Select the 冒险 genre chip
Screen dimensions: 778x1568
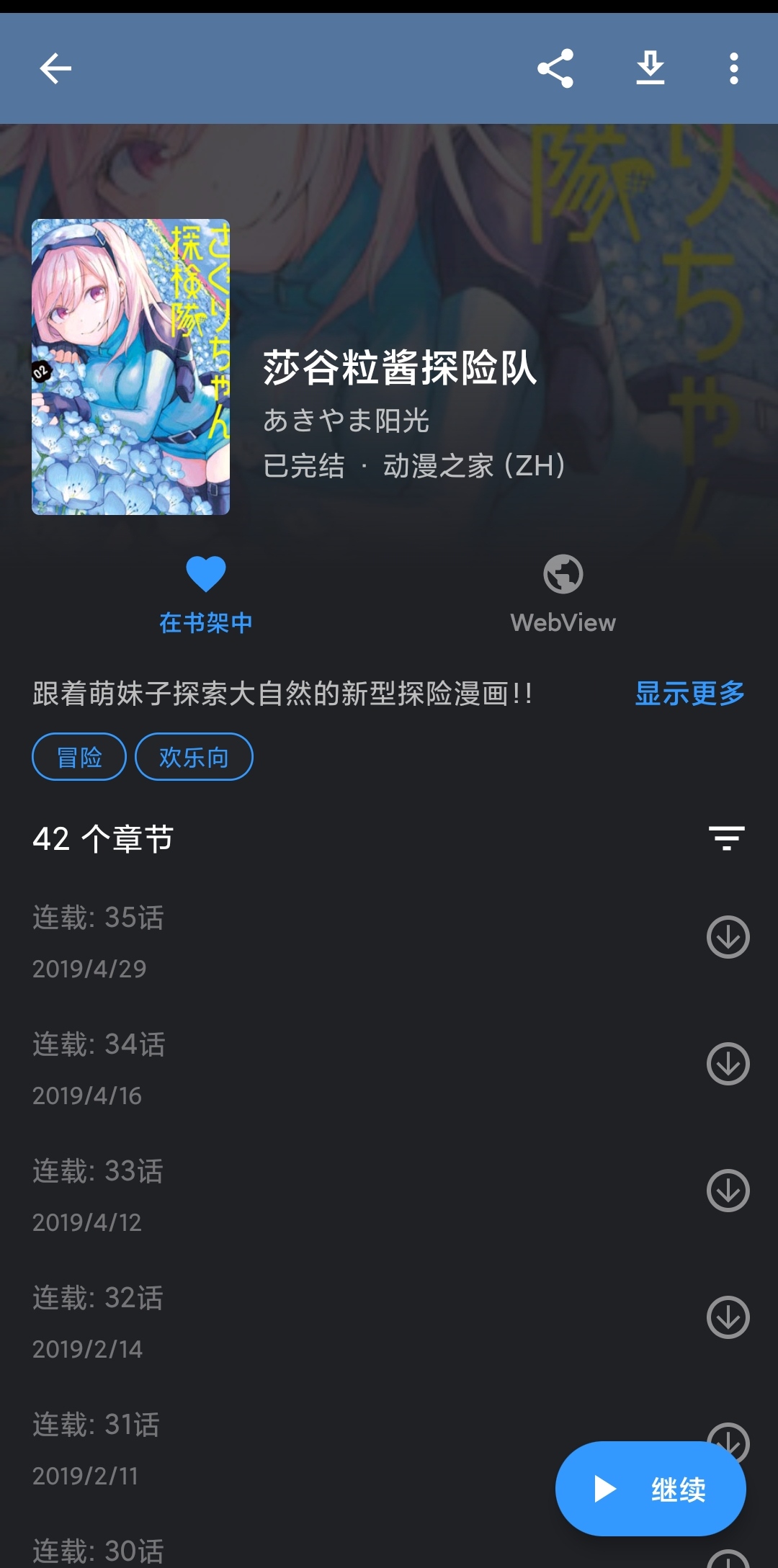79,757
